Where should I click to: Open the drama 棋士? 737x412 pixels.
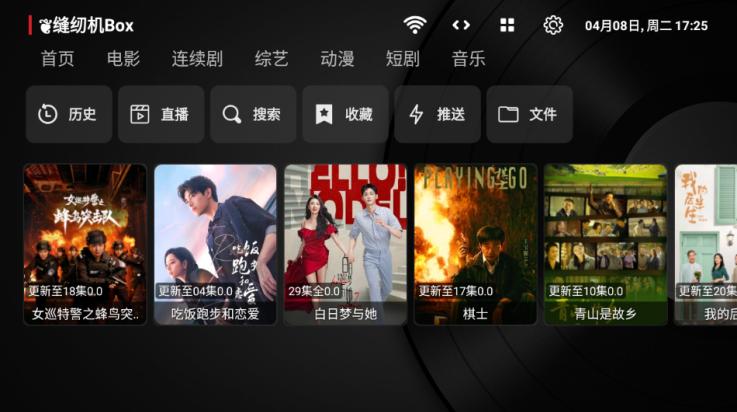coord(475,244)
